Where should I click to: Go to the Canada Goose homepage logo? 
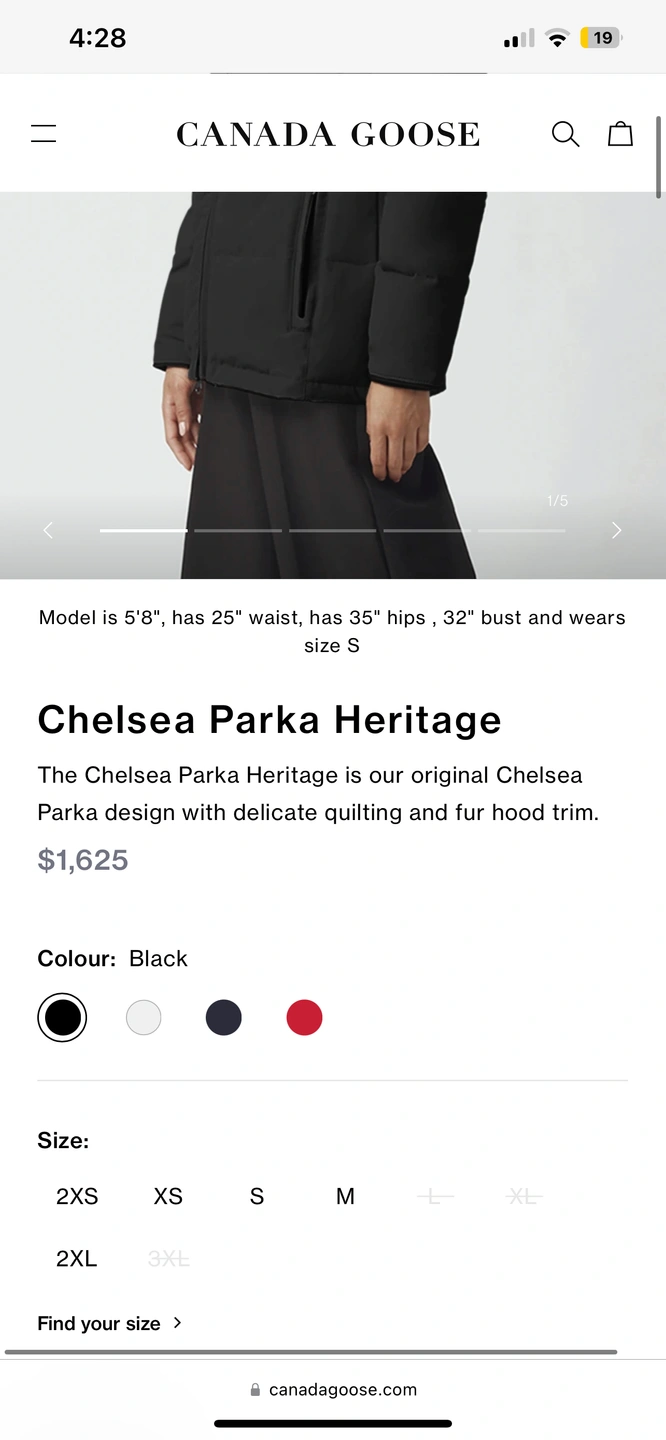[x=328, y=135]
